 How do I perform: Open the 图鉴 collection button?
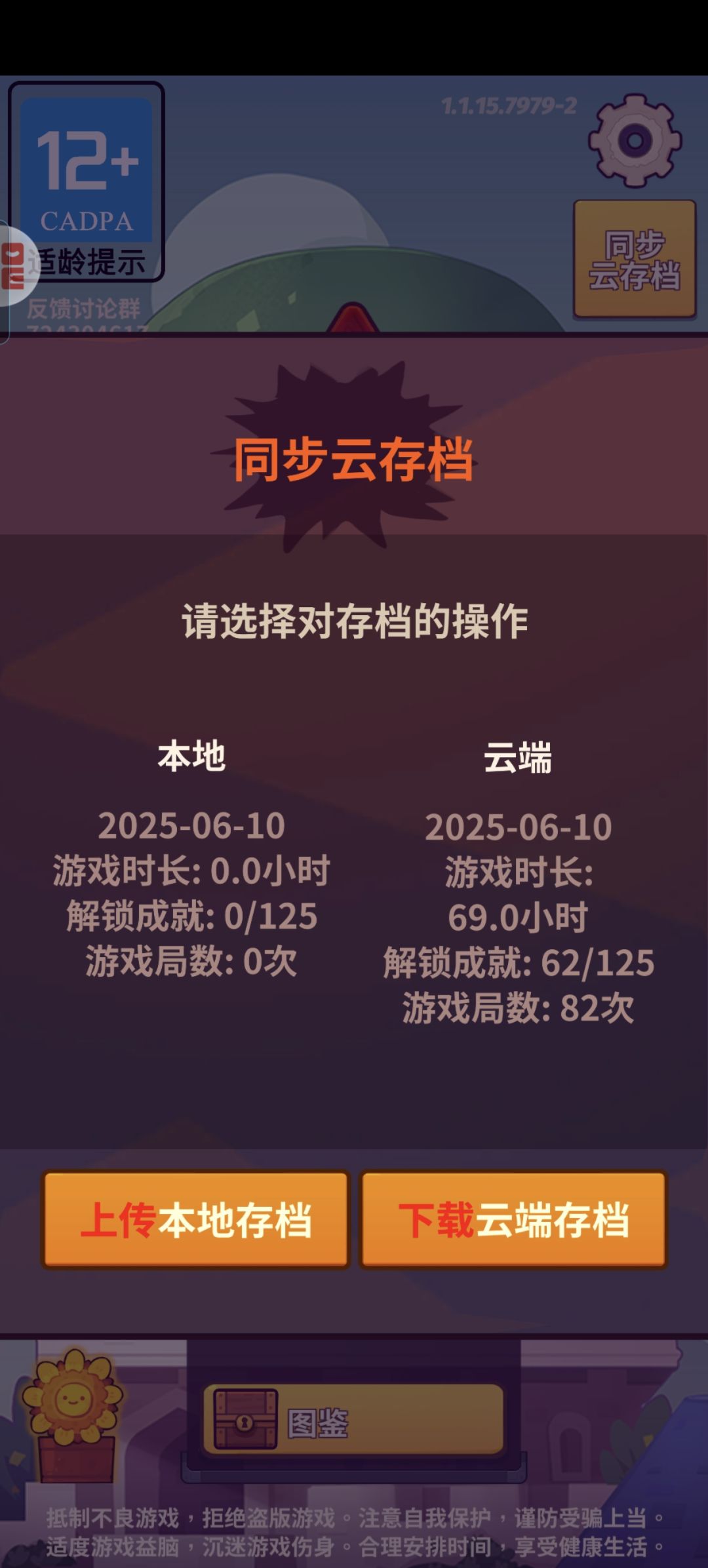pyautogui.click(x=353, y=1422)
